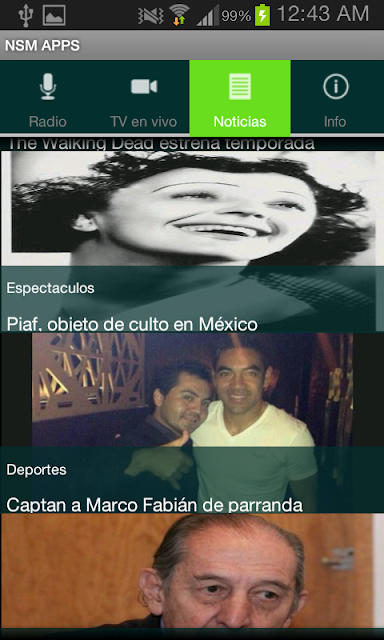This screenshot has width=384, height=640.
Task: Open the news card showing the elderly man
Action: click(x=192, y=571)
